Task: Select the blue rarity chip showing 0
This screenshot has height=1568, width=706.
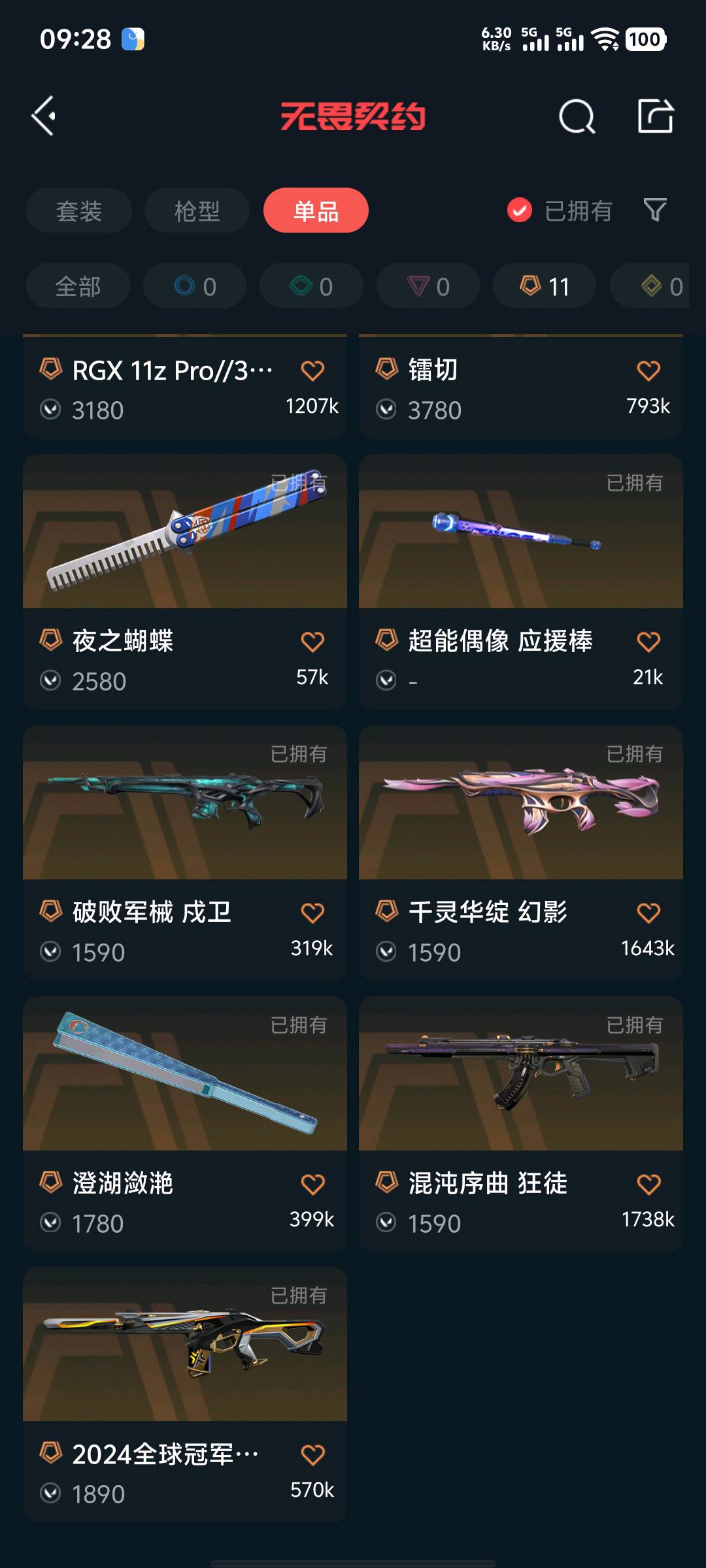Action: tap(195, 286)
